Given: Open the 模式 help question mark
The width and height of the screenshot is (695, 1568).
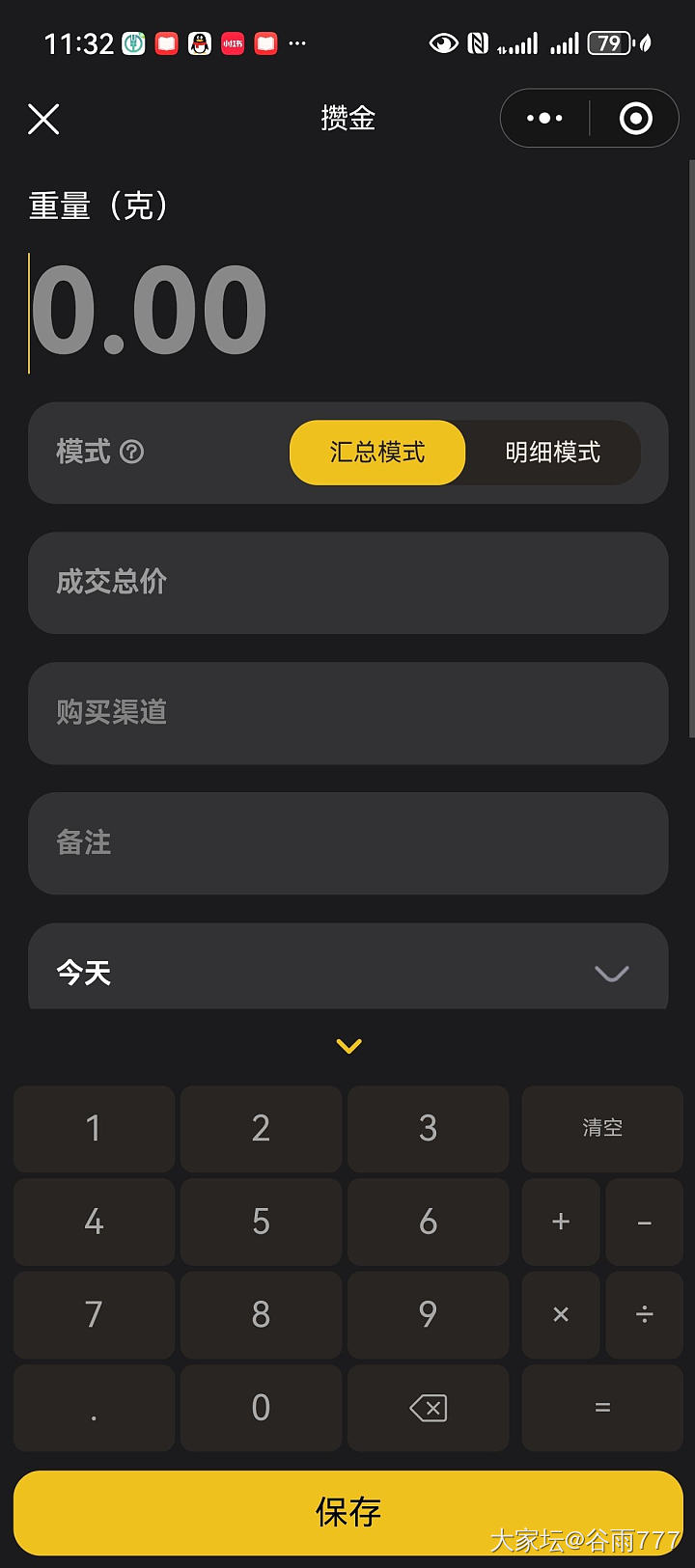Looking at the screenshot, I should pos(132,452).
